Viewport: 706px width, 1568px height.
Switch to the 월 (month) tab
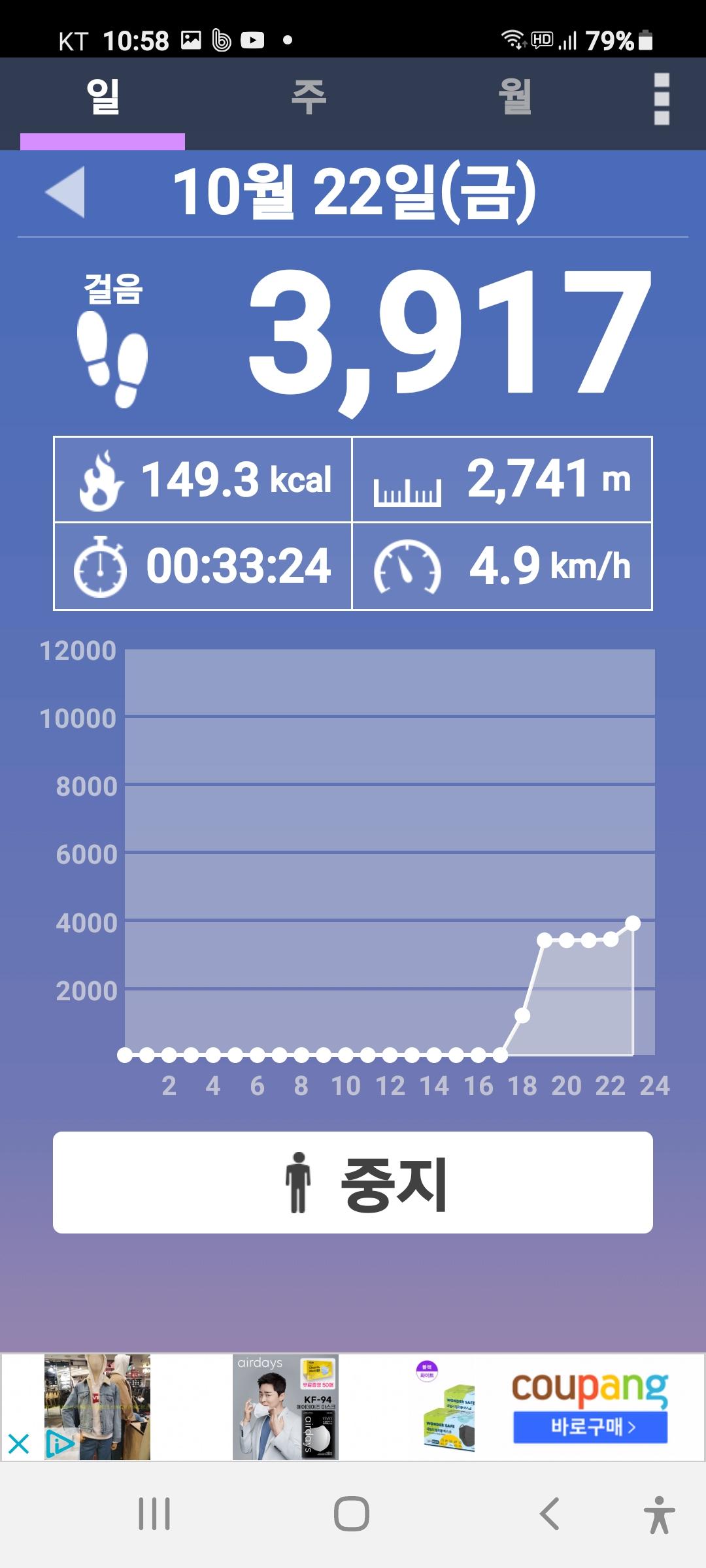point(515,98)
